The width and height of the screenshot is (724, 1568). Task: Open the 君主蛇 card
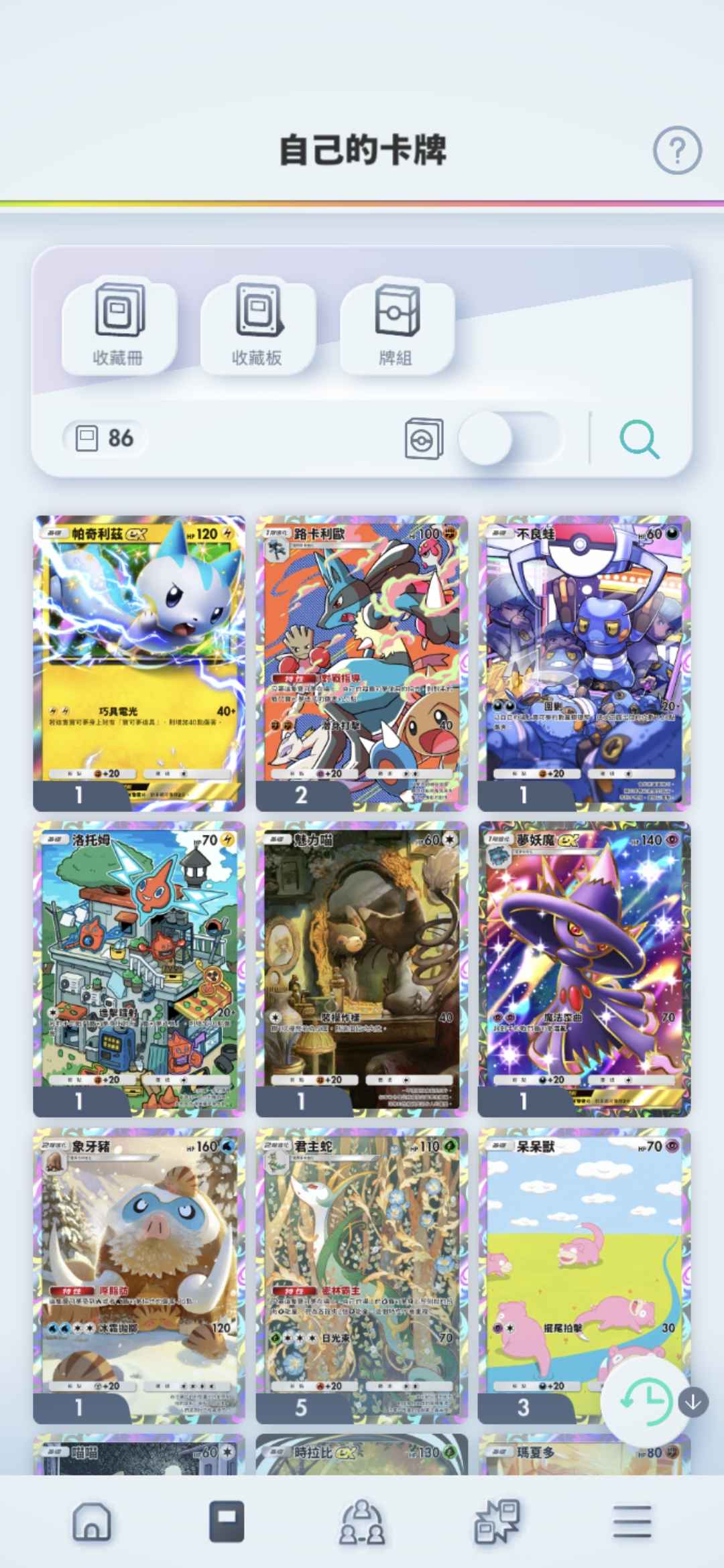tap(362, 1273)
